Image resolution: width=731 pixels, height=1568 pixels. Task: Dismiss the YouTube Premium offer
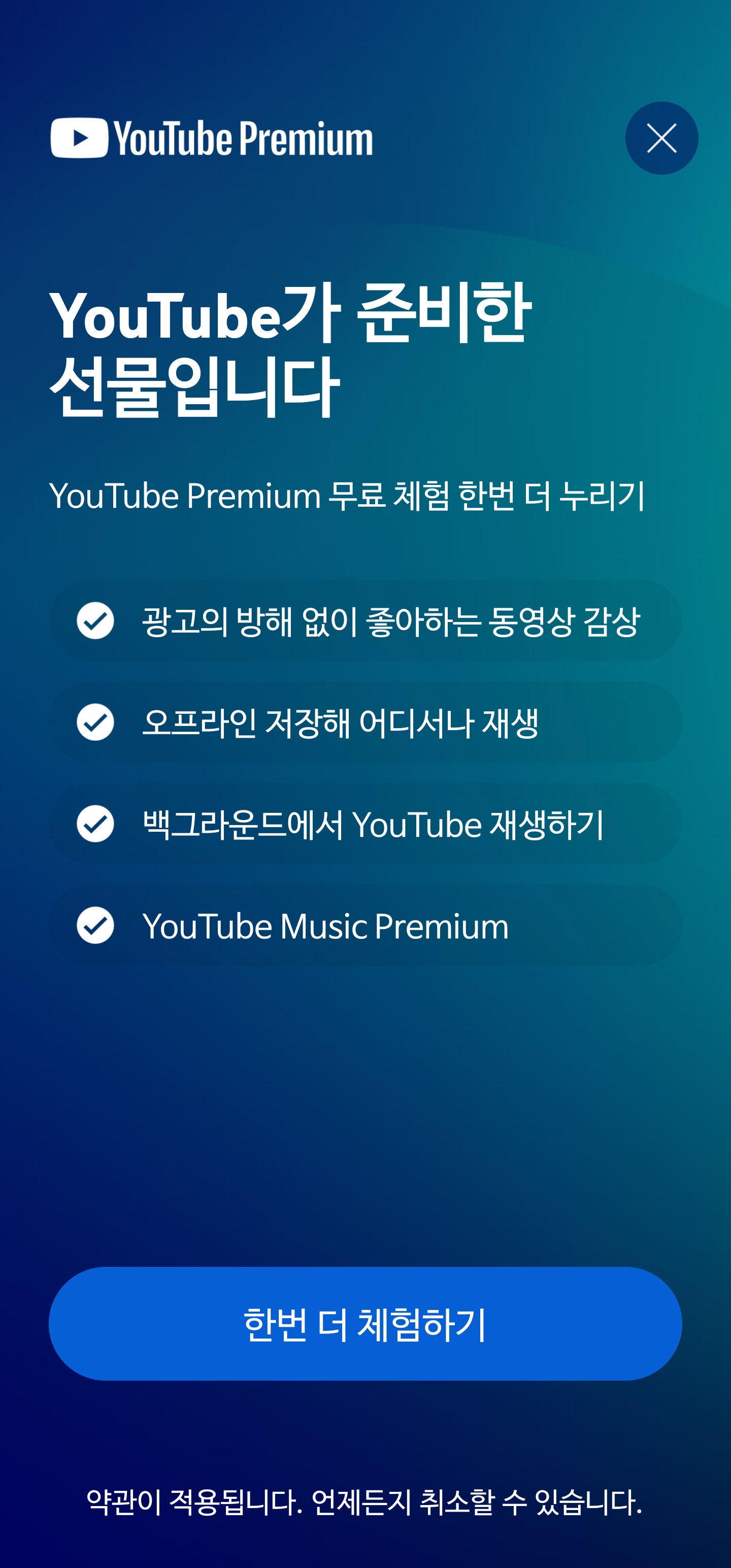point(661,138)
